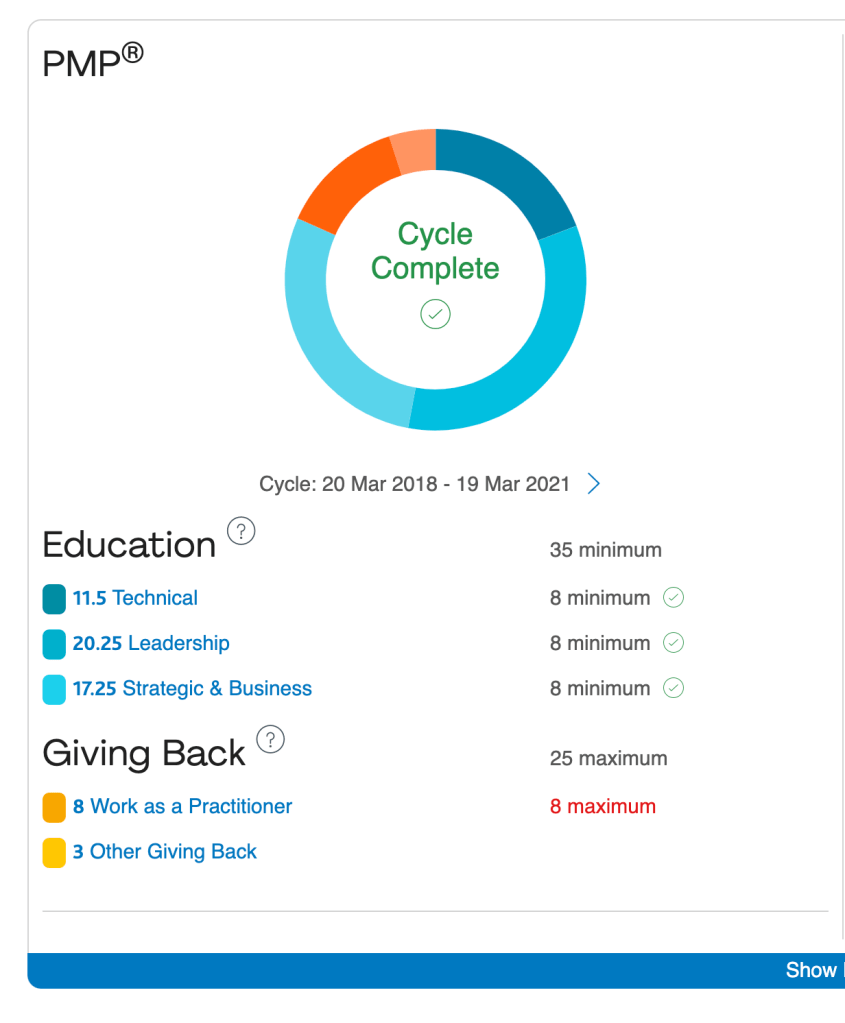
Task: Show help for the Giving Back section
Action: tap(270, 740)
